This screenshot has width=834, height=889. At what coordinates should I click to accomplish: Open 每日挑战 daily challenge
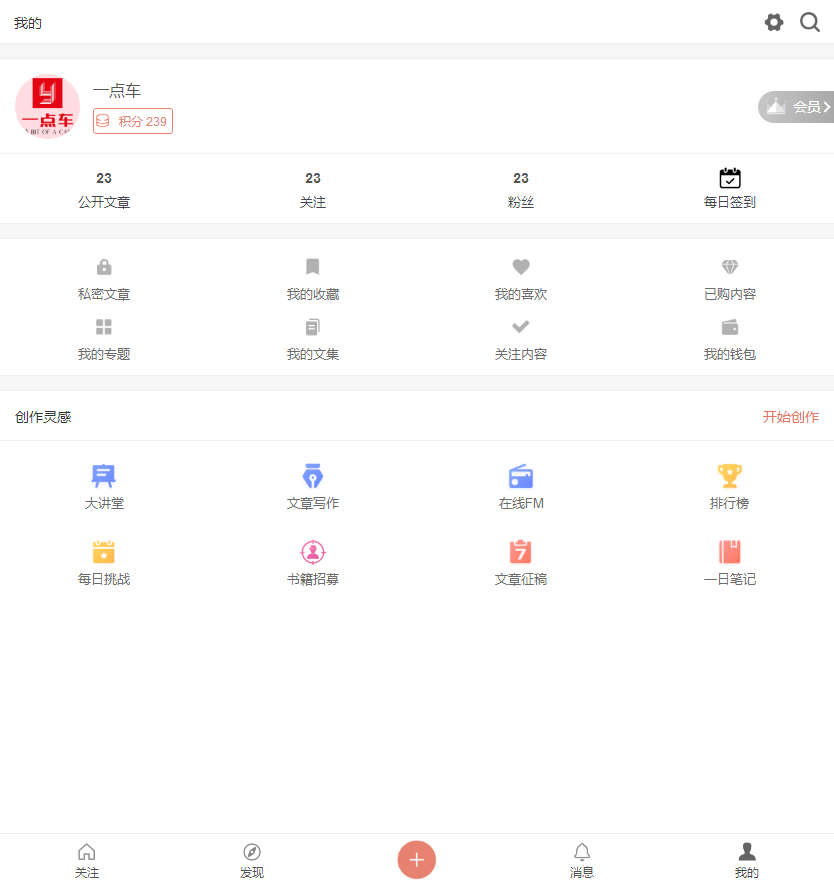(x=104, y=563)
